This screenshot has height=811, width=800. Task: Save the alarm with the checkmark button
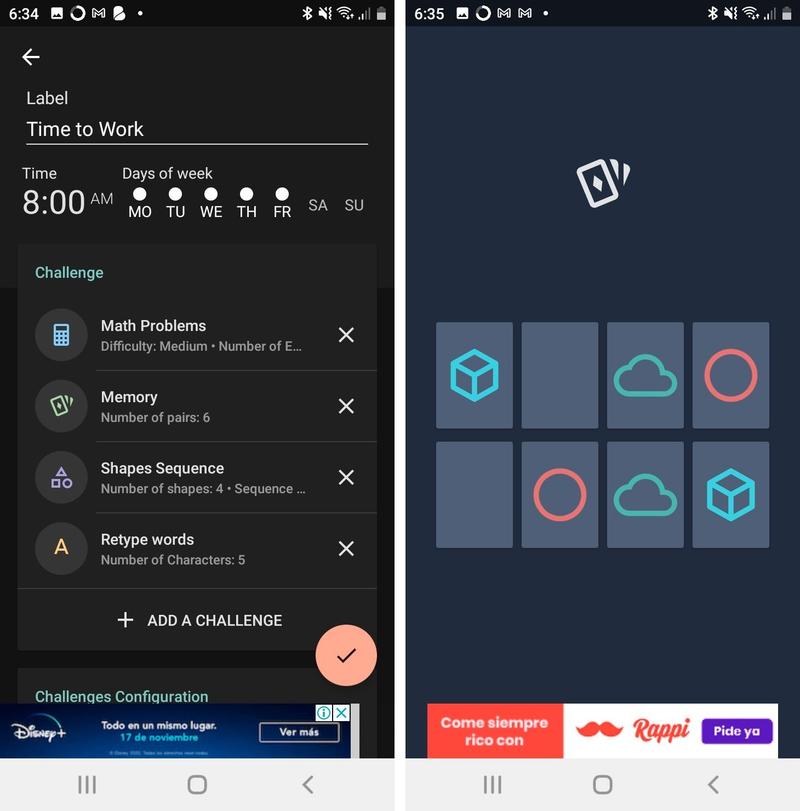[x=346, y=655]
